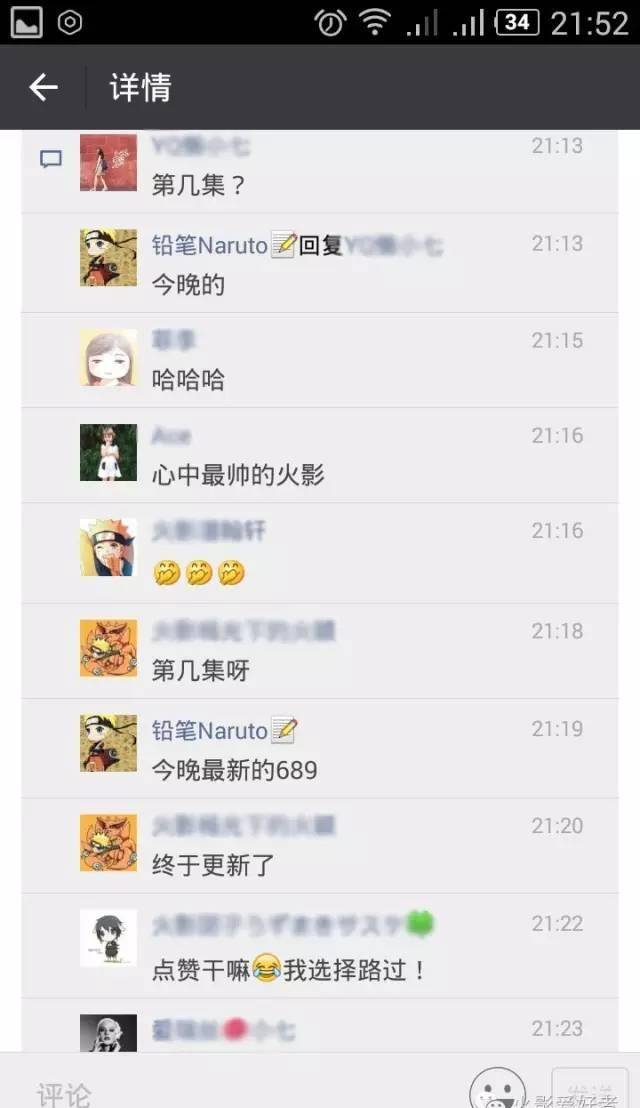The height and width of the screenshot is (1108, 640).
Task: Reply to the comment "第几集？"
Action: coord(320,171)
